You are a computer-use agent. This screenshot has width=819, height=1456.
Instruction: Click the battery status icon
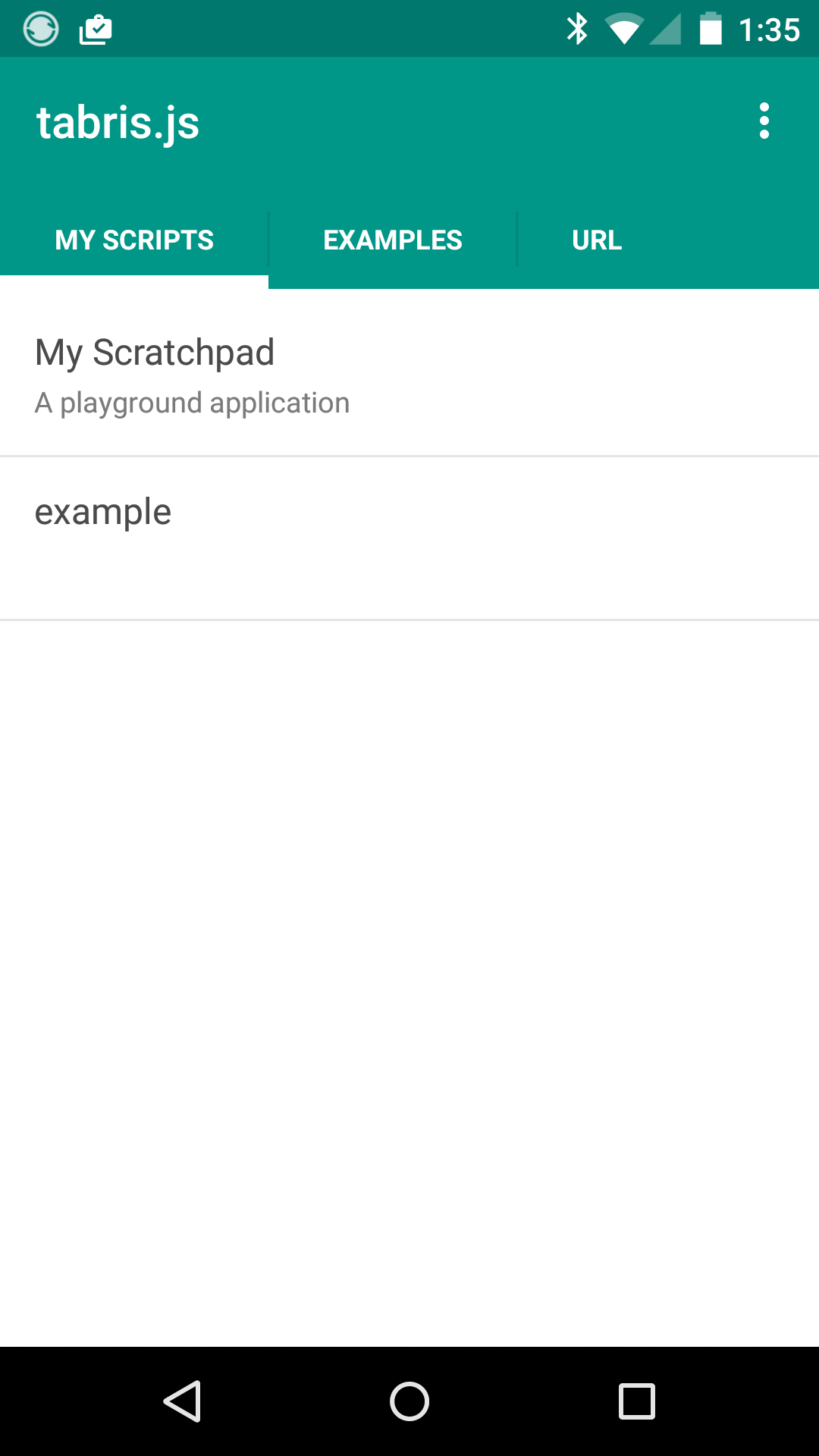point(710,28)
